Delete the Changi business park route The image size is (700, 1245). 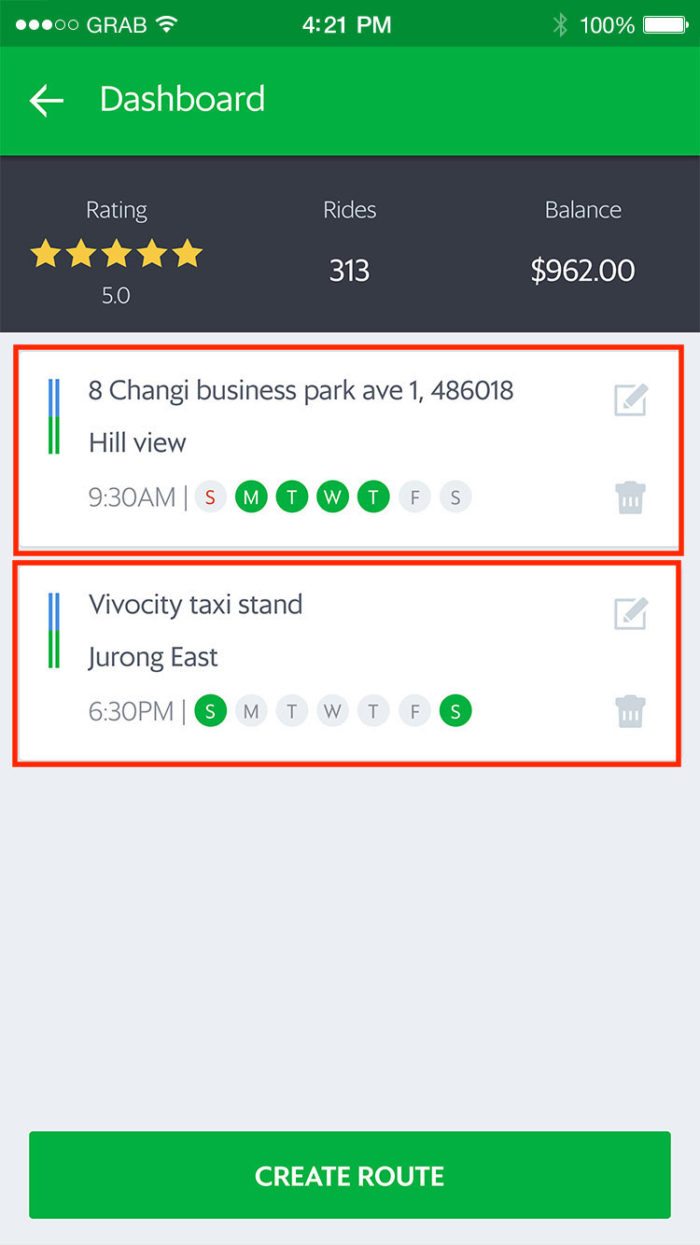(631, 497)
